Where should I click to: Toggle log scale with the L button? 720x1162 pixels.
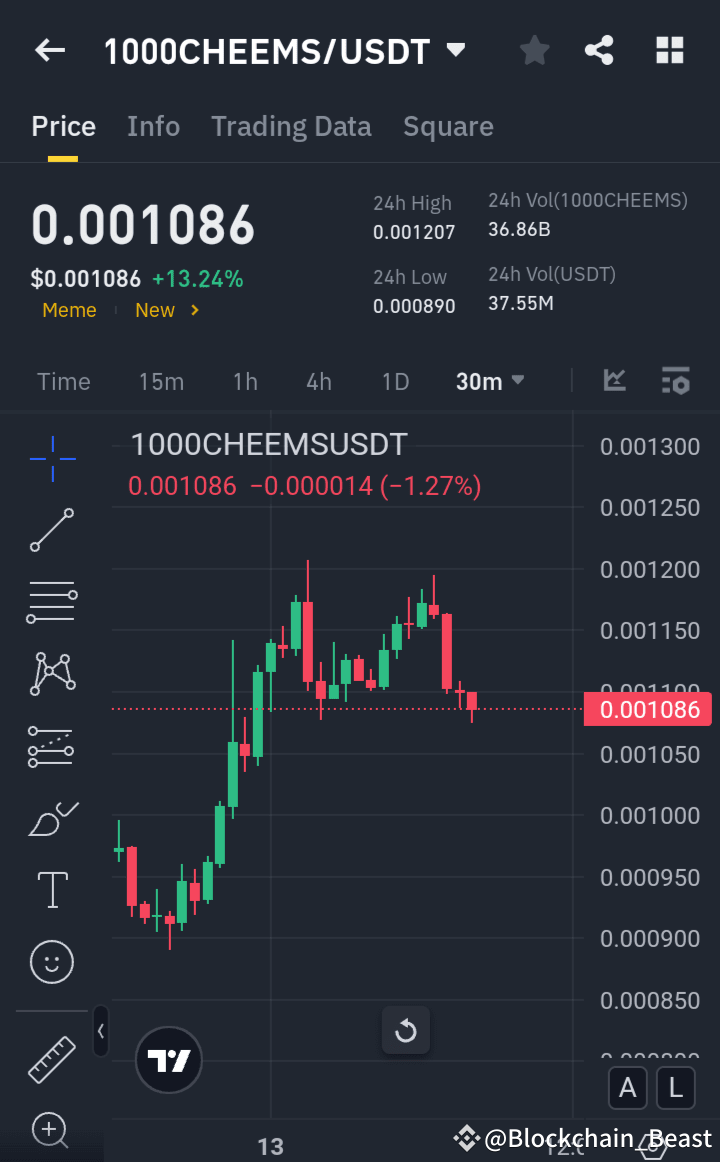(676, 1088)
